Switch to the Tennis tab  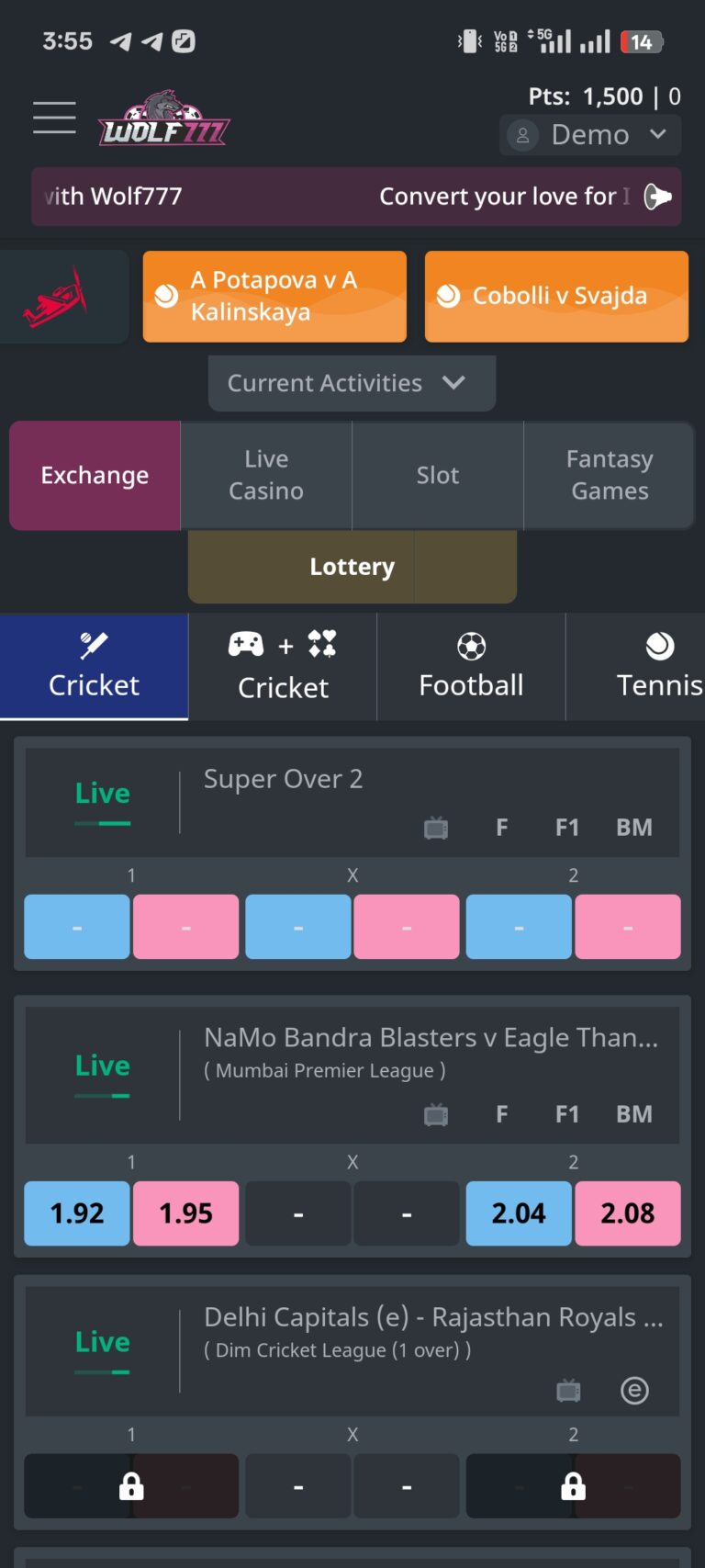pos(659,667)
